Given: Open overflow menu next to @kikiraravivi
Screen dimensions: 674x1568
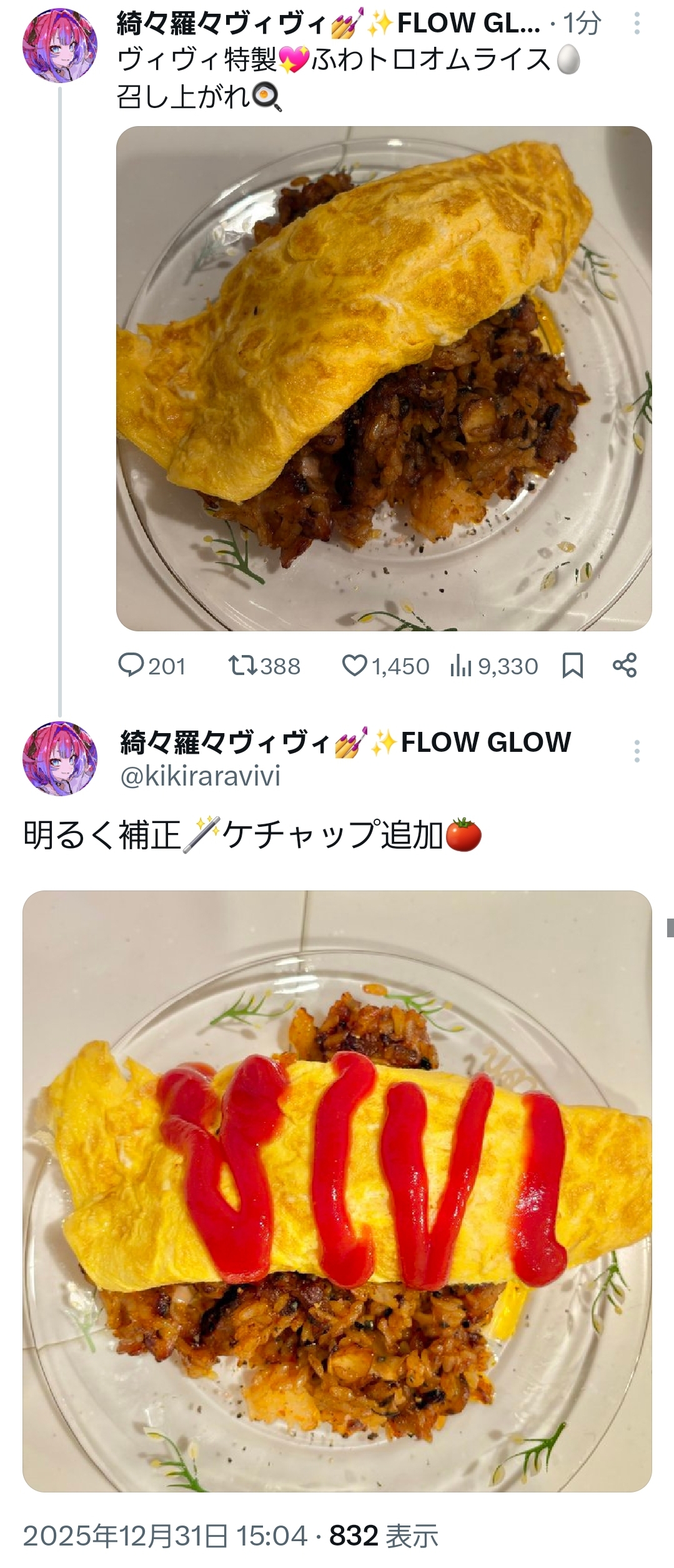Looking at the screenshot, I should point(637,751).
